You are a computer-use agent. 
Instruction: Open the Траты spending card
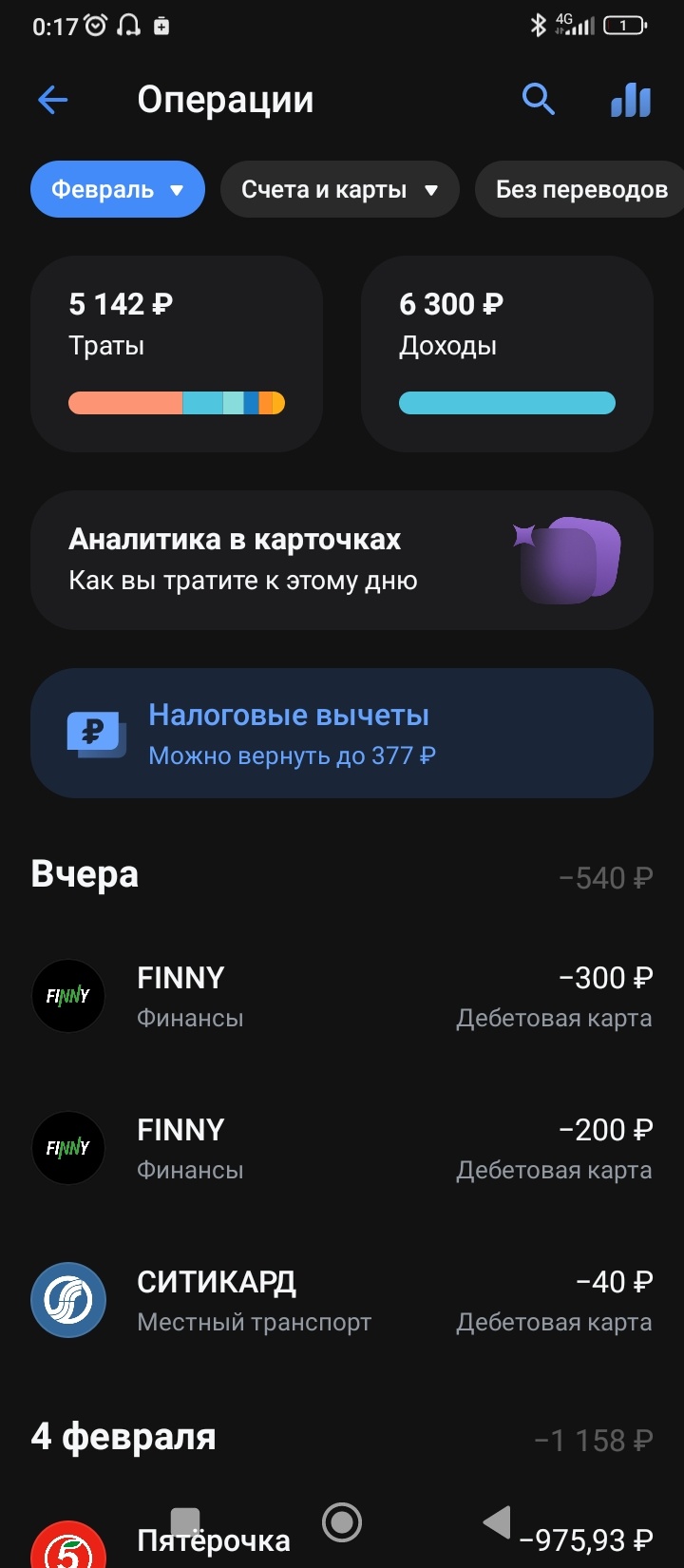(x=177, y=354)
